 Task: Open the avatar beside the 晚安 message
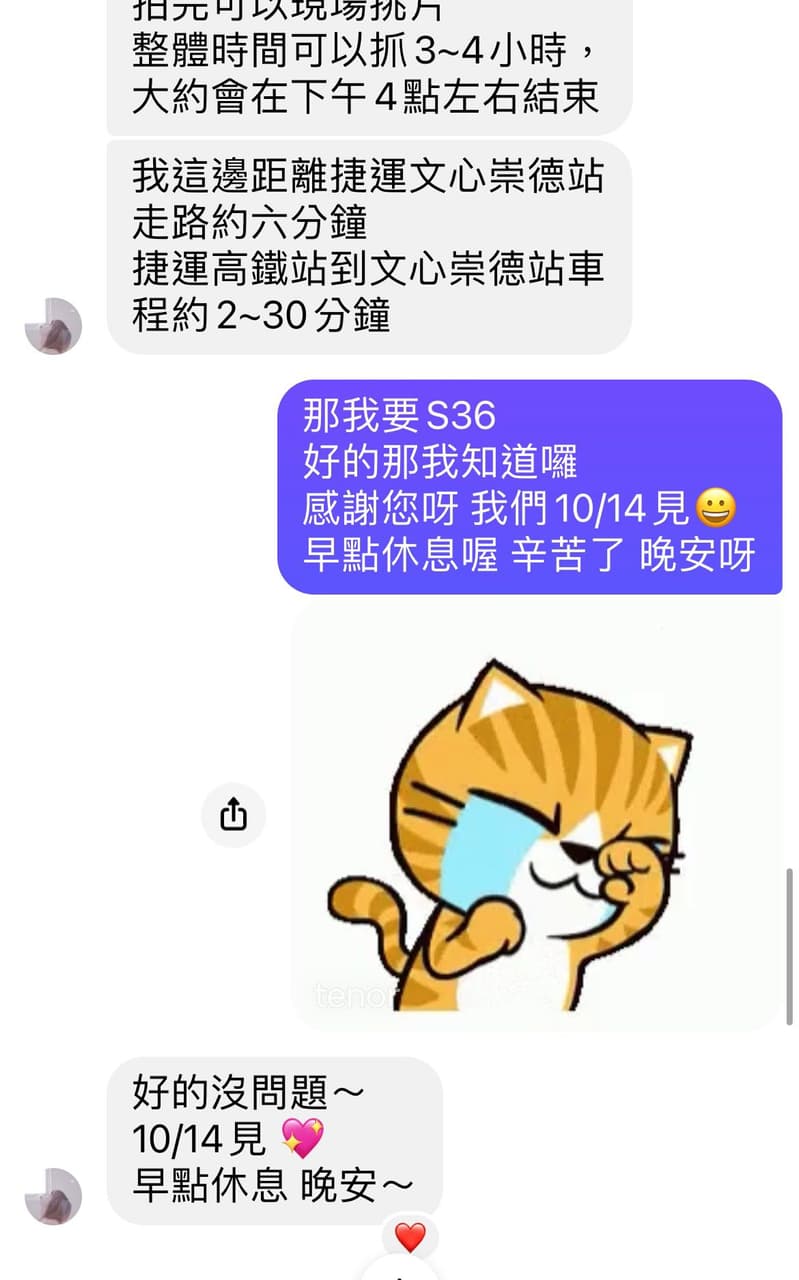(x=53, y=1196)
